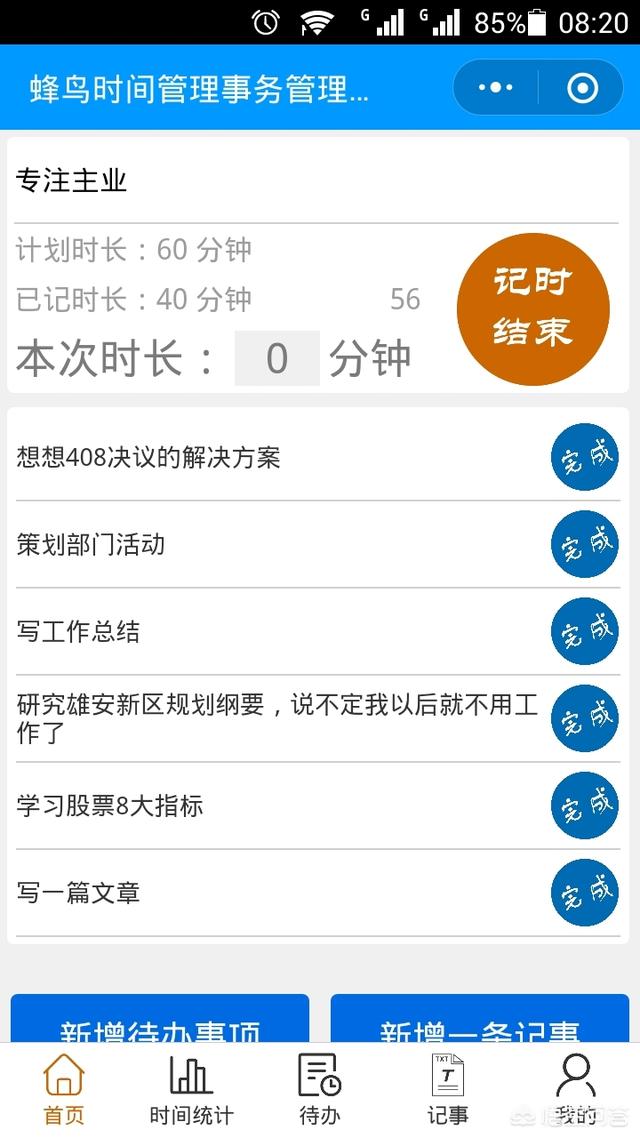Mark 研究雄安新区规划纲要 task as complete
This screenshot has width=640, height=1138.
coord(585,719)
